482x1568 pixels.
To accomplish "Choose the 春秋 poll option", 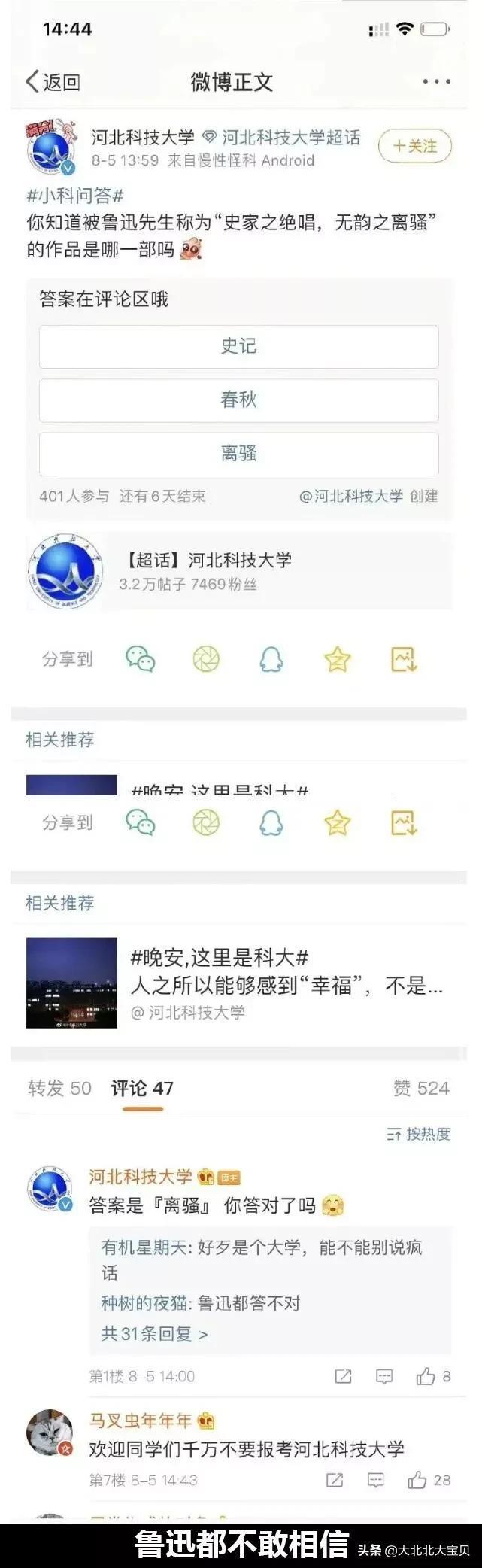I will click(238, 400).
